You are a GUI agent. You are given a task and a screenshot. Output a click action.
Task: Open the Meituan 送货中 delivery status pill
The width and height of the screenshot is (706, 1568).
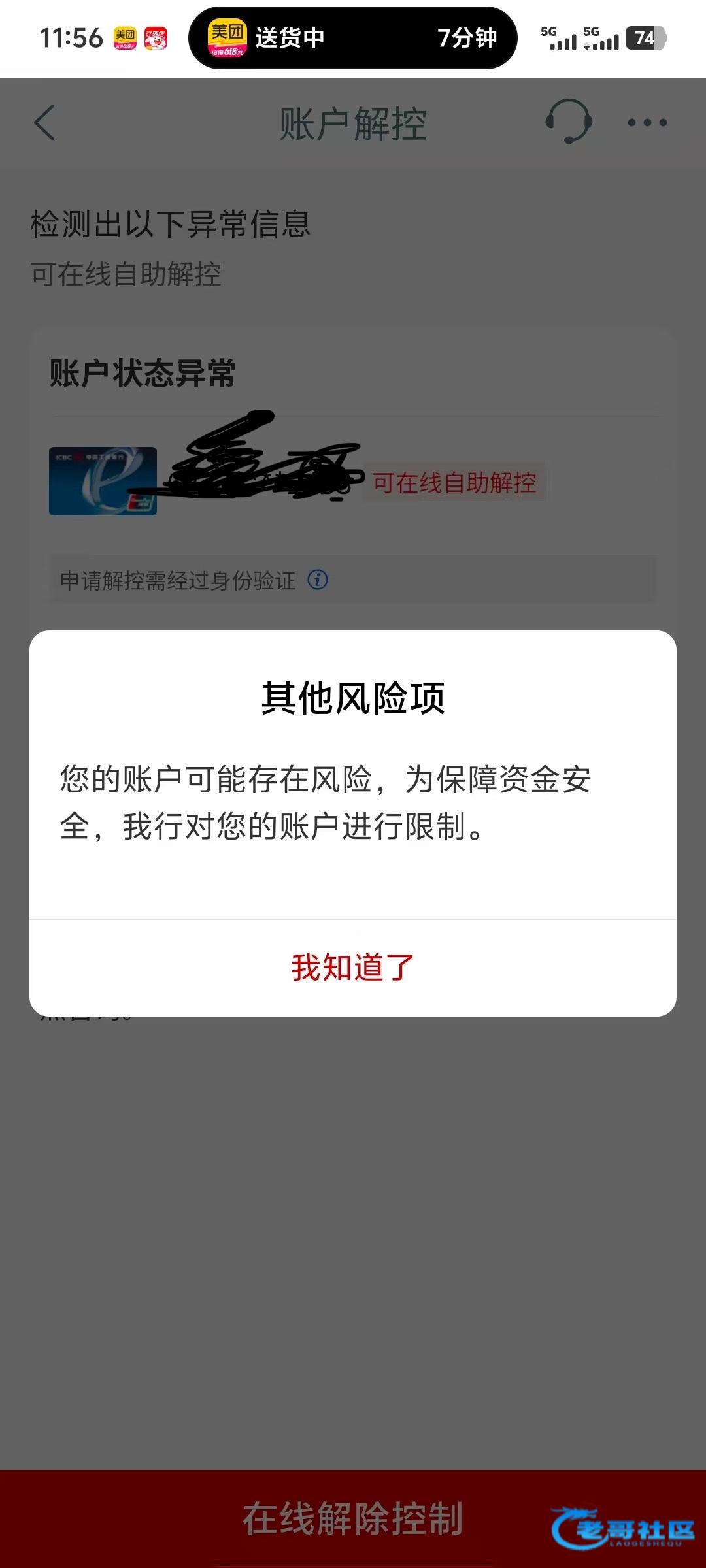pos(353,38)
